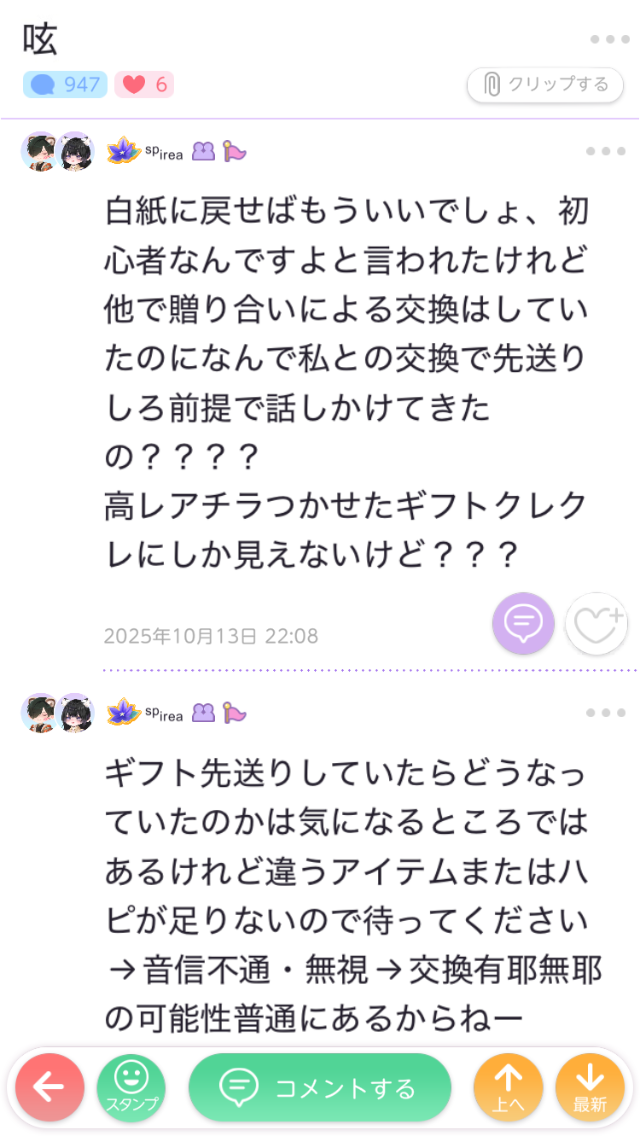640x1136 pixels.
Task: Tap コメントする to write a comment
Action: (320, 1088)
